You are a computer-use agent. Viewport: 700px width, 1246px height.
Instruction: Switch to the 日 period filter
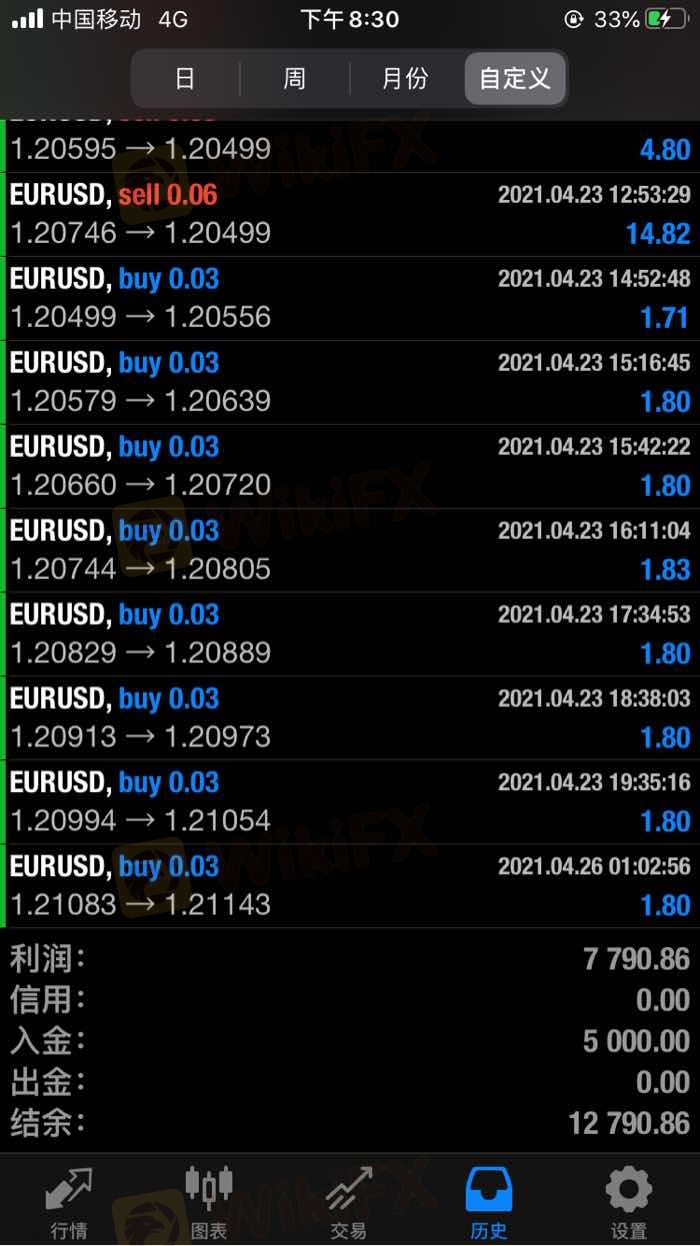(x=185, y=79)
